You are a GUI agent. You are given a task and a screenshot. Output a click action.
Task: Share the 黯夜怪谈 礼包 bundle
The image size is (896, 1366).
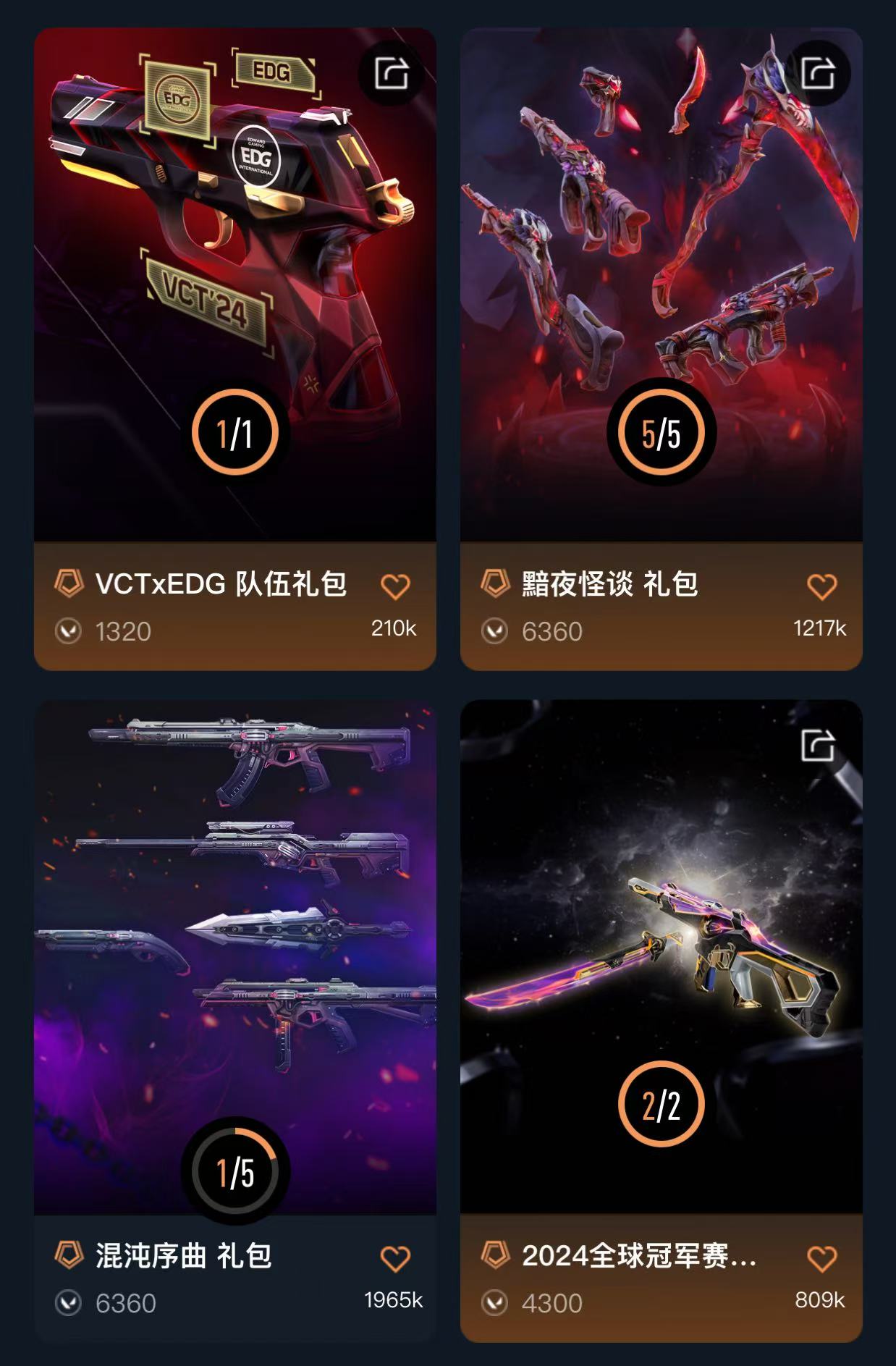point(818,73)
